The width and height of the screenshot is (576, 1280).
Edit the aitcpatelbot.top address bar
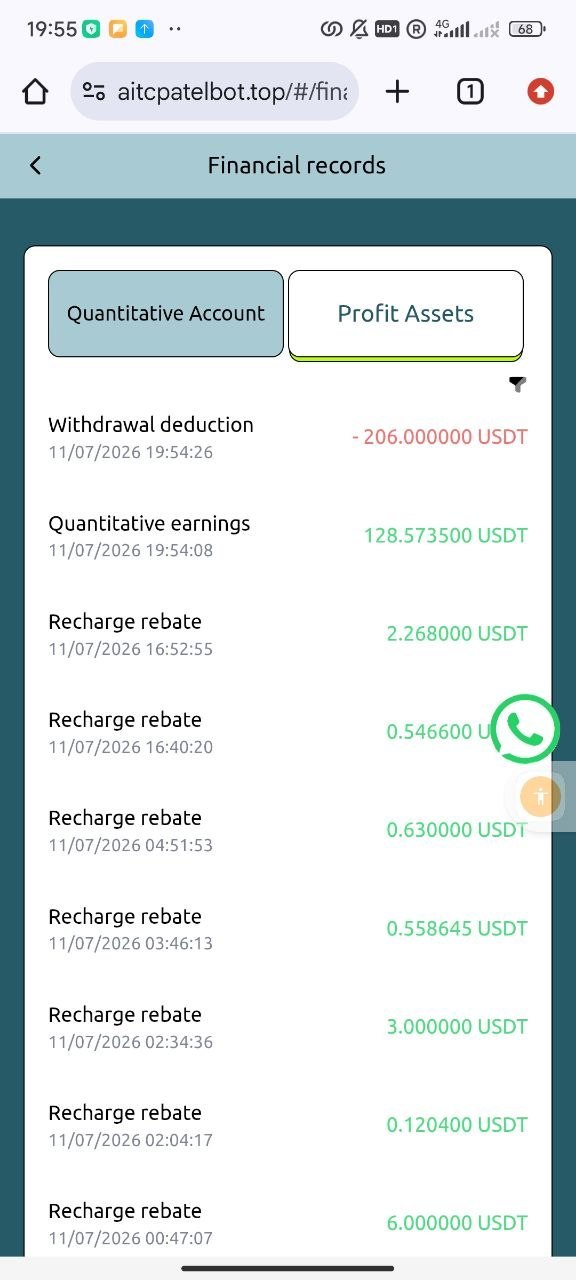(215, 92)
